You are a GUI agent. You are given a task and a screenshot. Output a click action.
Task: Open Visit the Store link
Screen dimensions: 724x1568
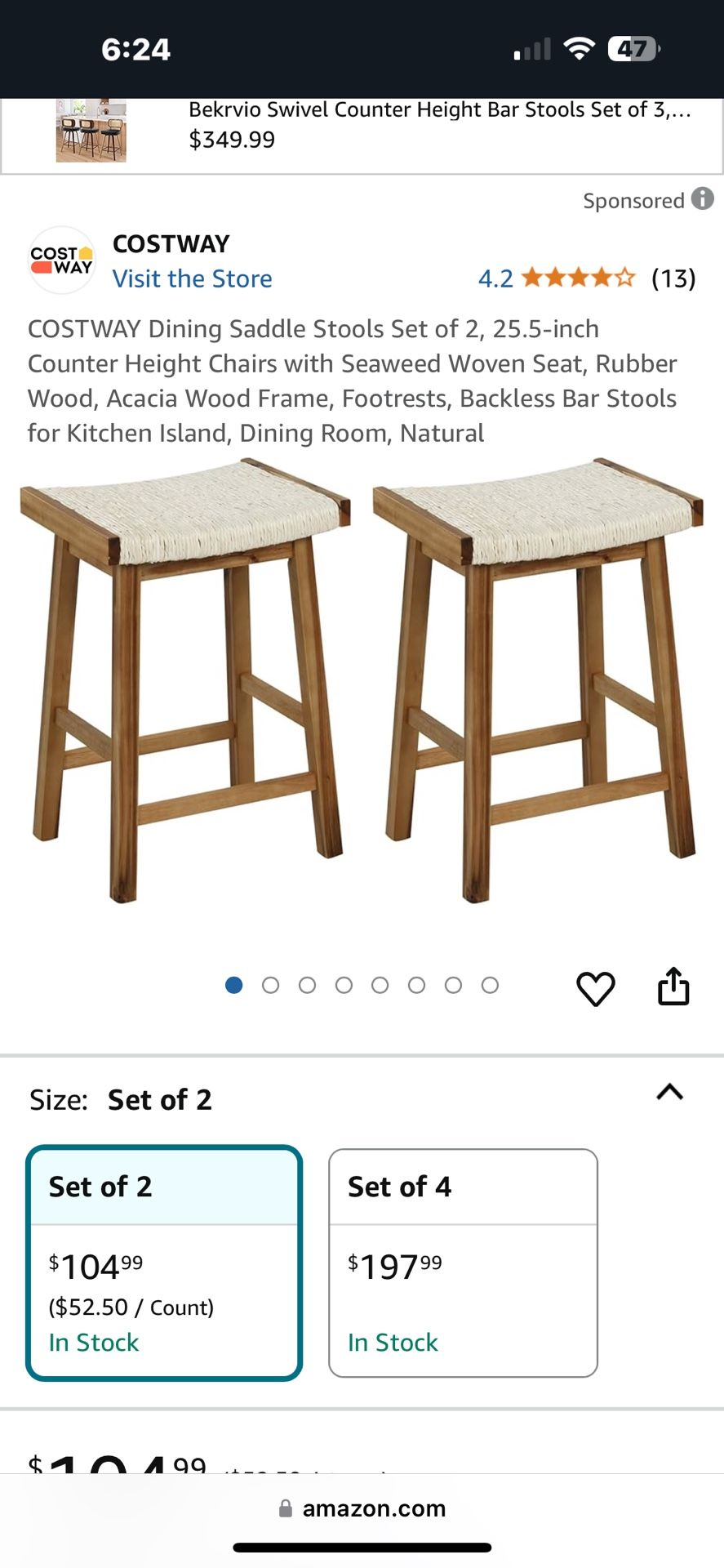(193, 278)
